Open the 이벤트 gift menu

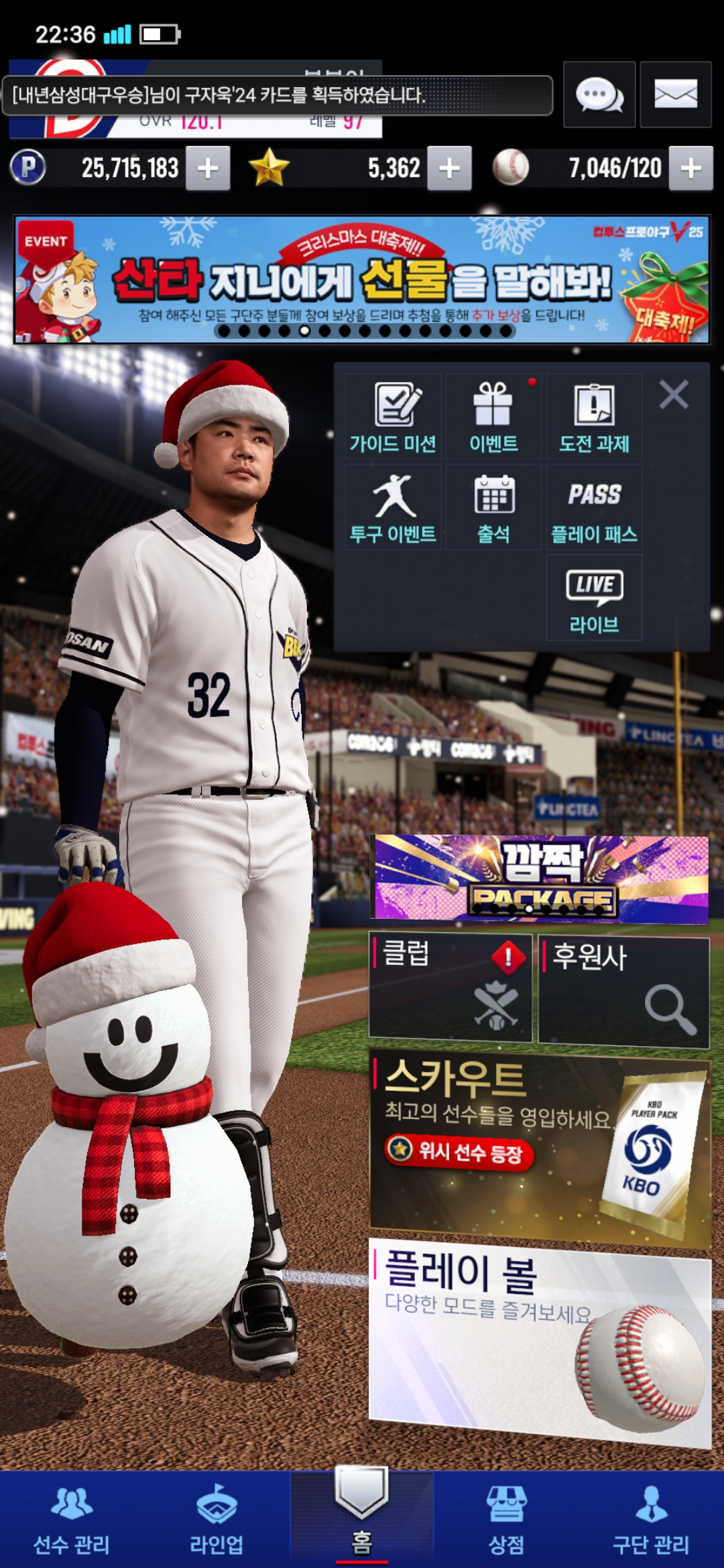point(493,417)
